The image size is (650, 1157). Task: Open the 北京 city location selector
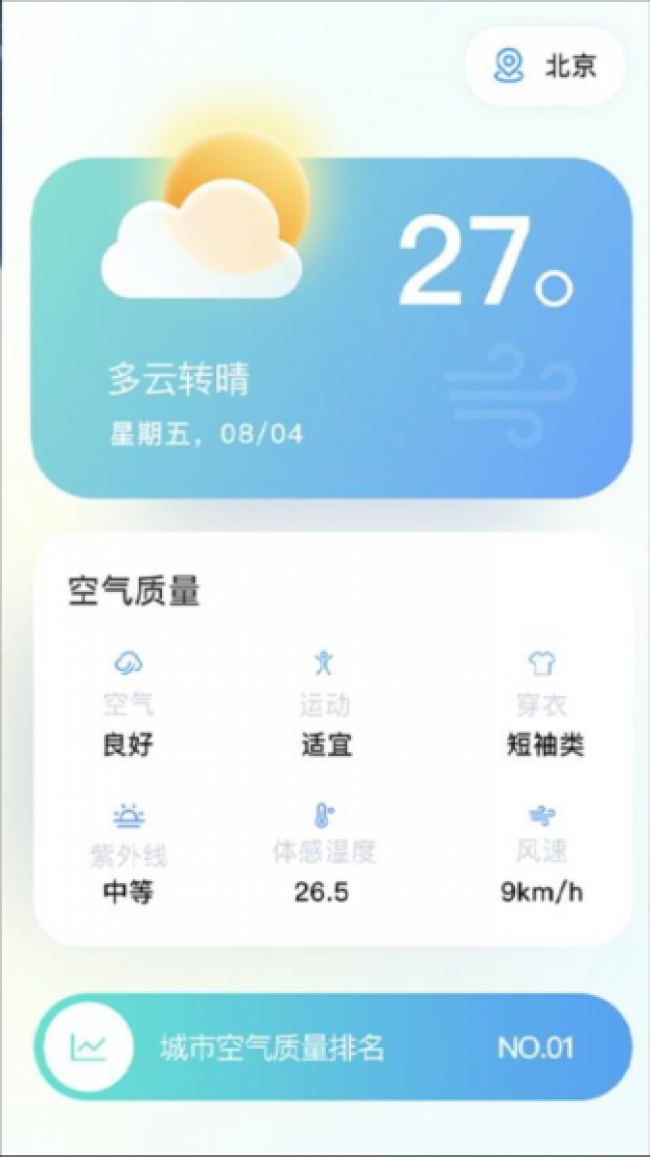pos(545,66)
